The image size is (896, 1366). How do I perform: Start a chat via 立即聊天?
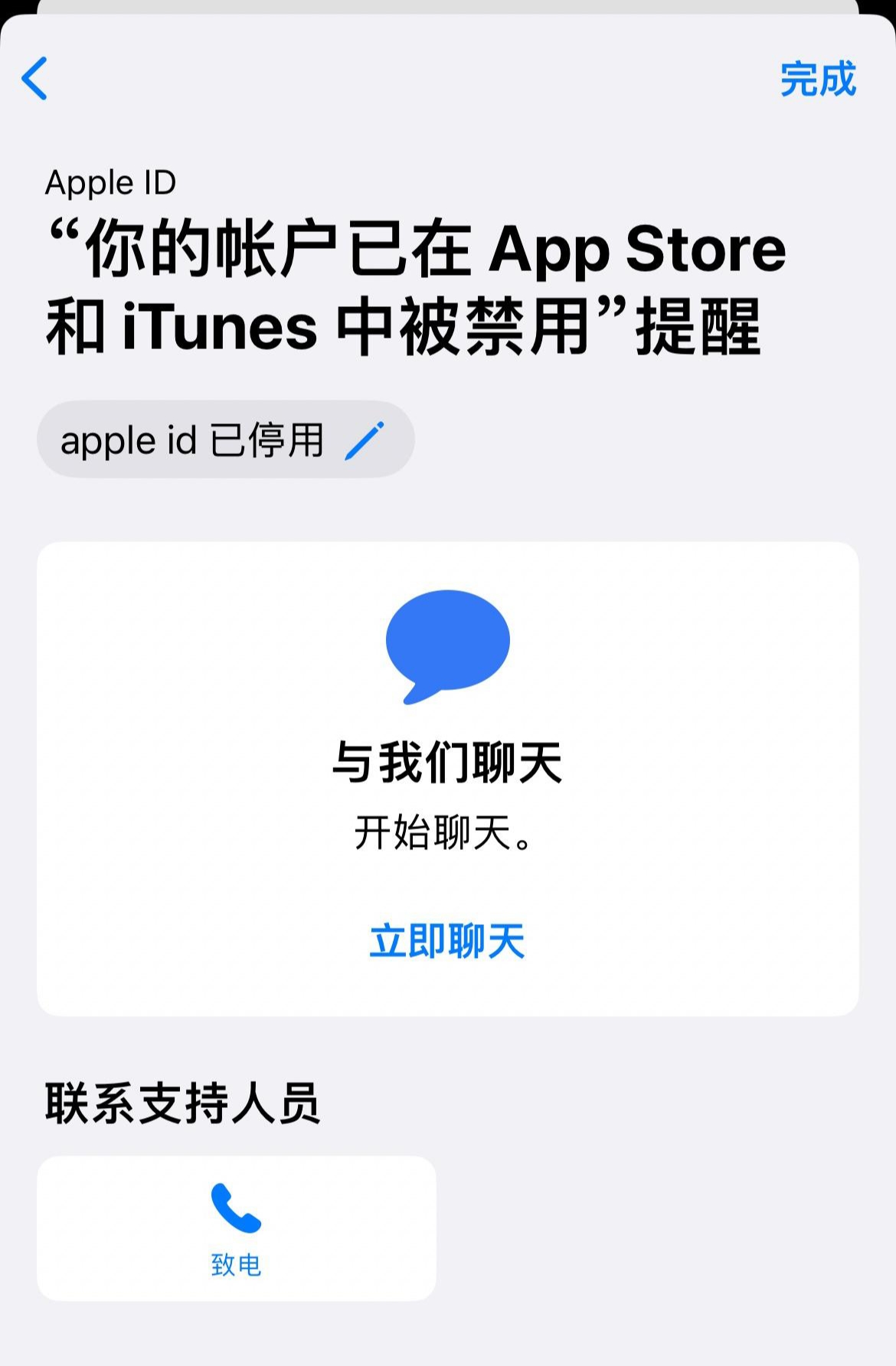click(x=447, y=941)
